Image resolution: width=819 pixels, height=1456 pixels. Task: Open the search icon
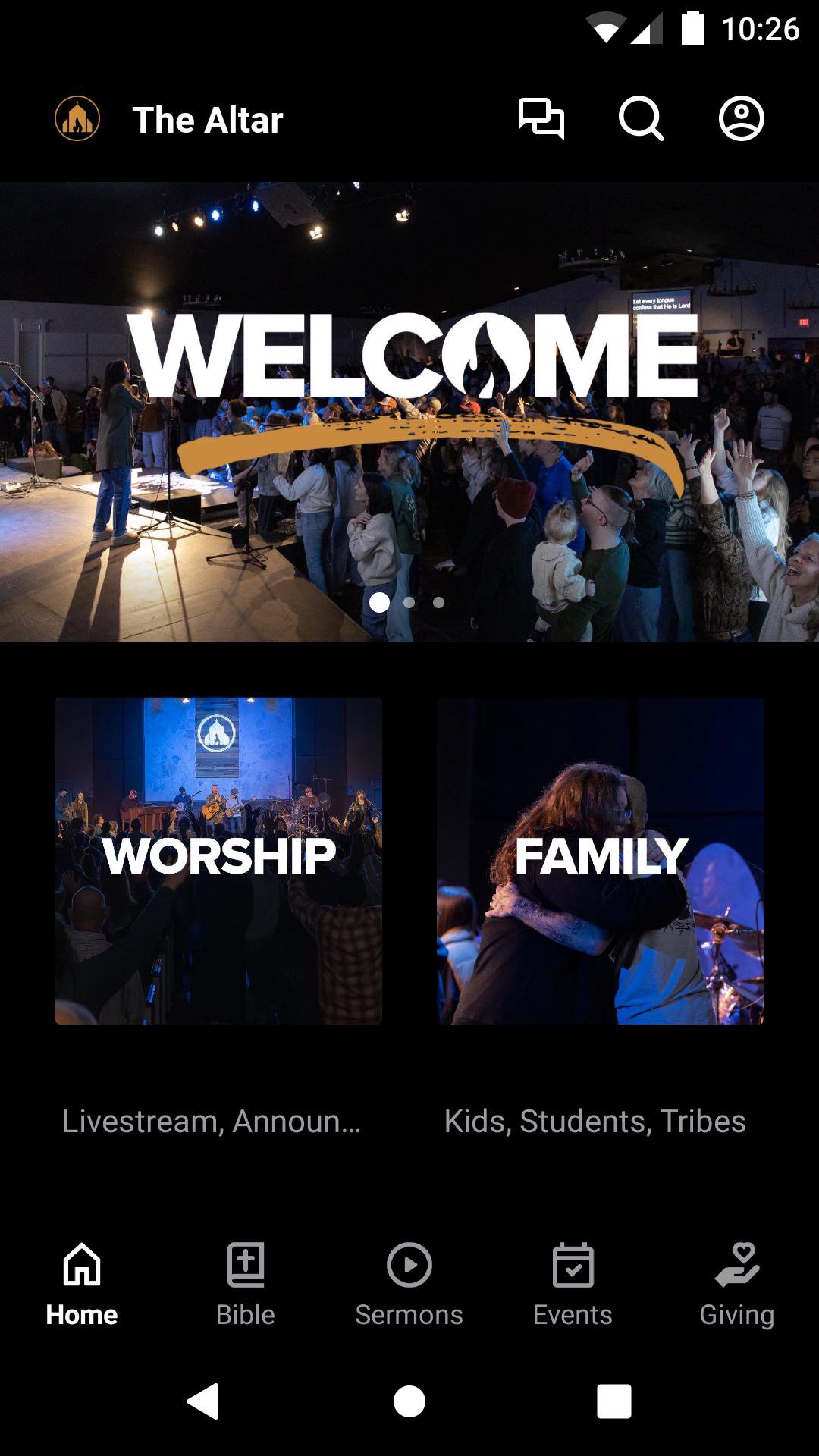641,119
